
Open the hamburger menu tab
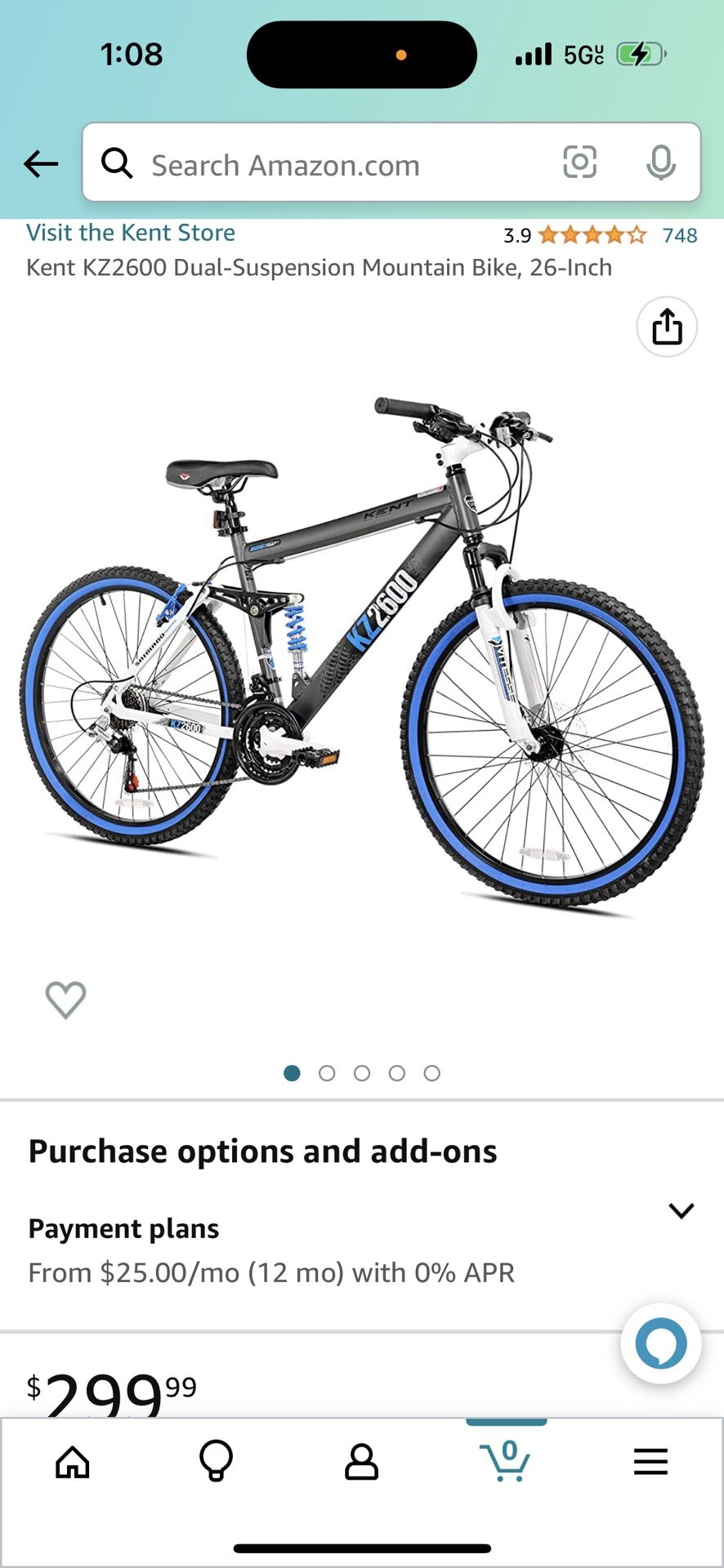click(650, 1462)
